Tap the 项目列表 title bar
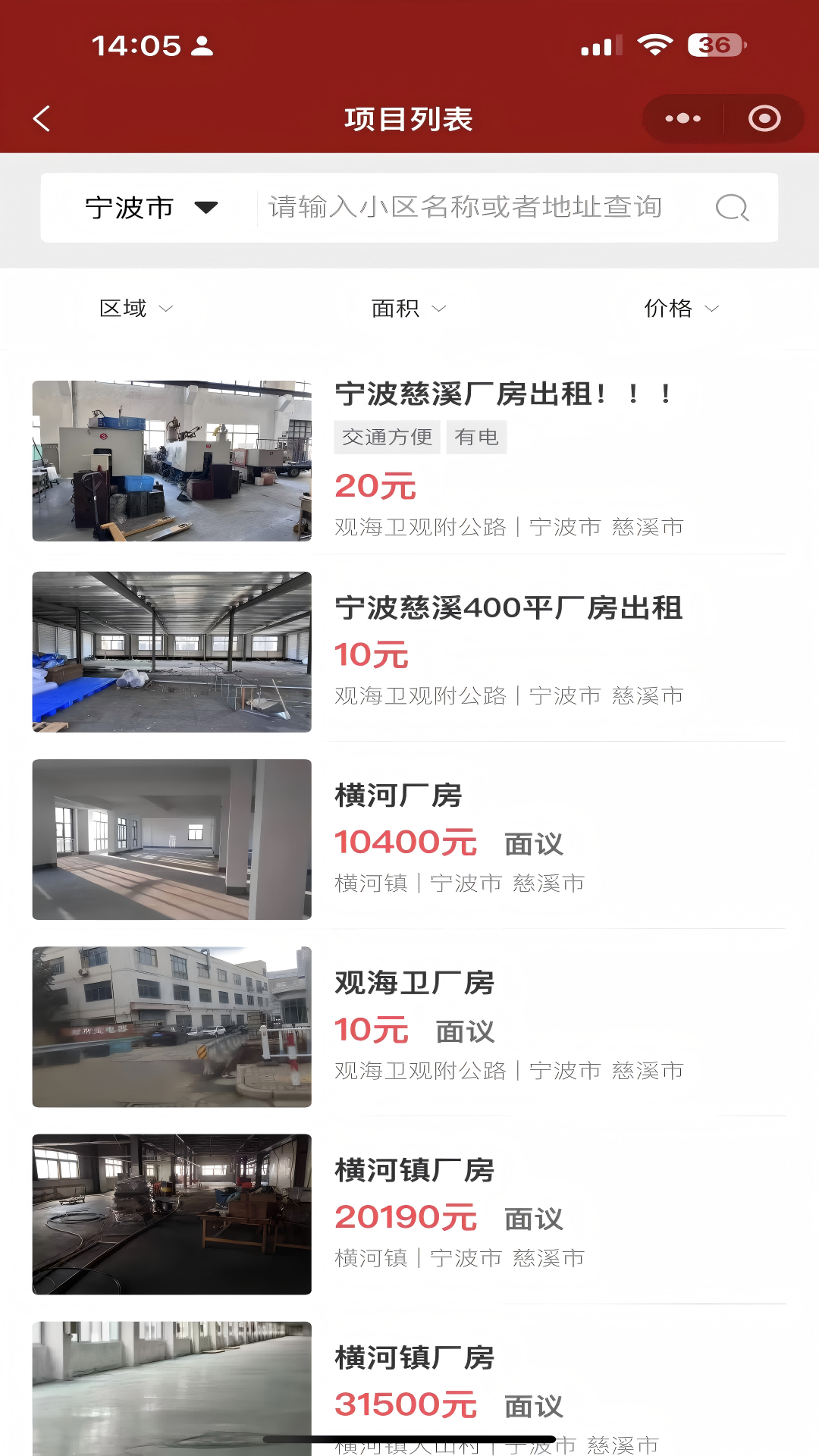 409,118
